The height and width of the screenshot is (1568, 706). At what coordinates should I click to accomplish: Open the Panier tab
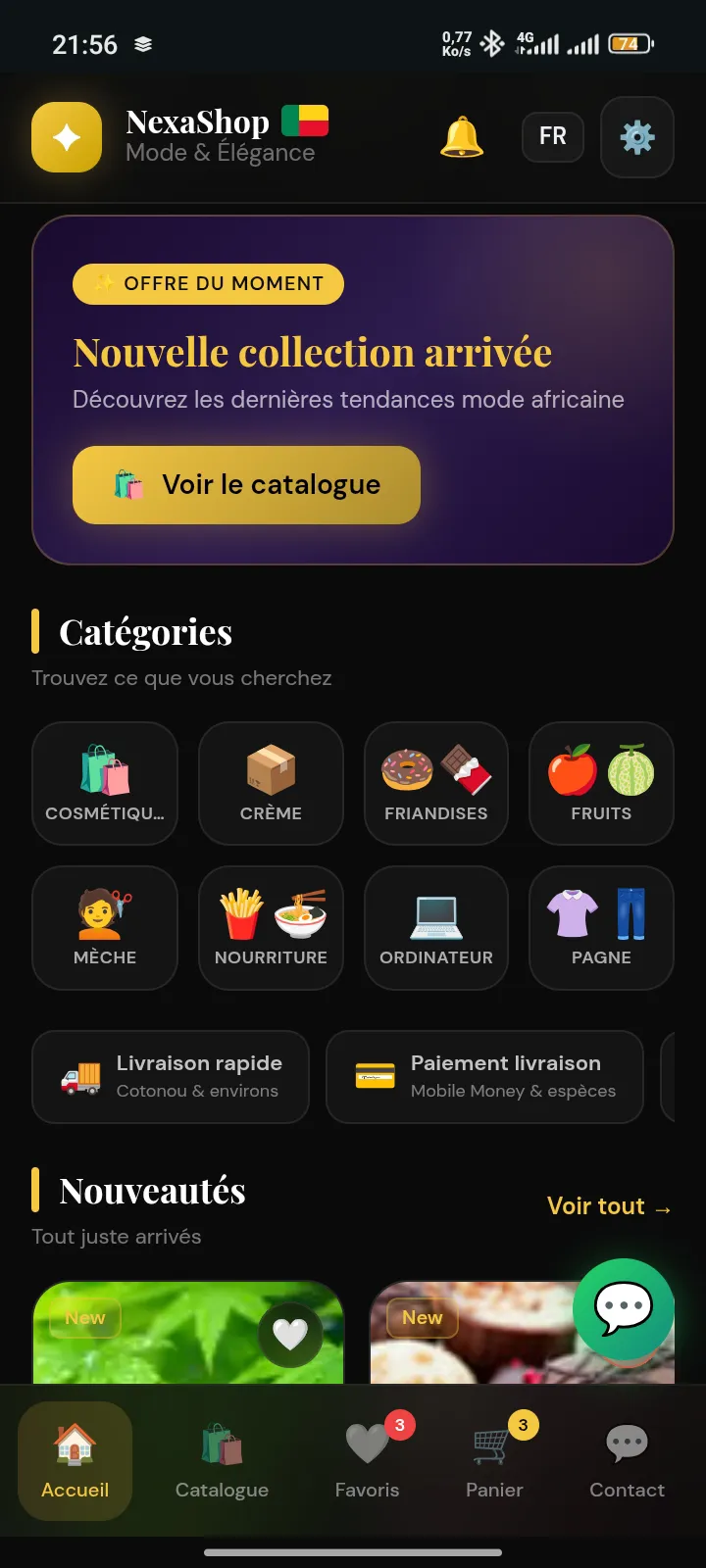pos(494,1461)
